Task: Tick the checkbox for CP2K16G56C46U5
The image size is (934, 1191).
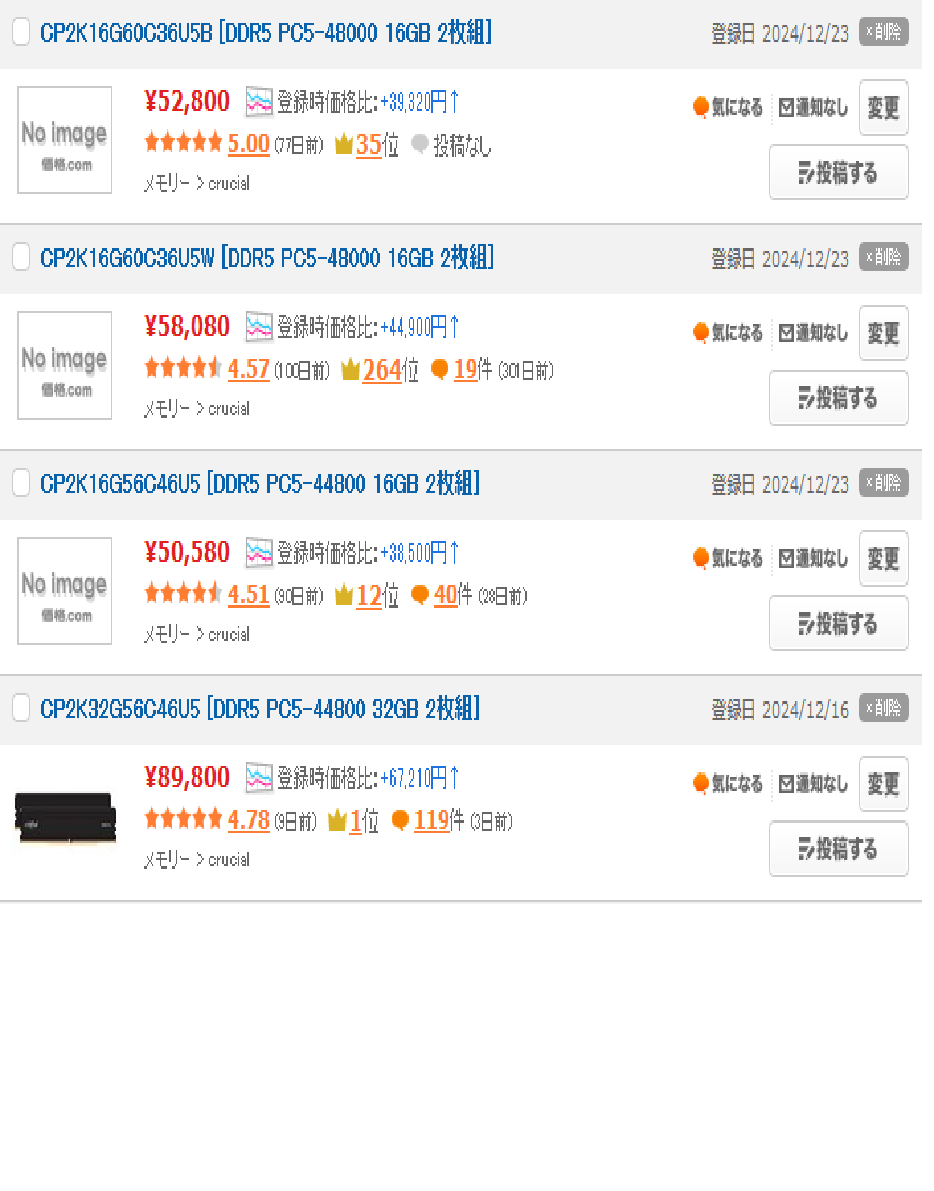Action: [21, 483]
